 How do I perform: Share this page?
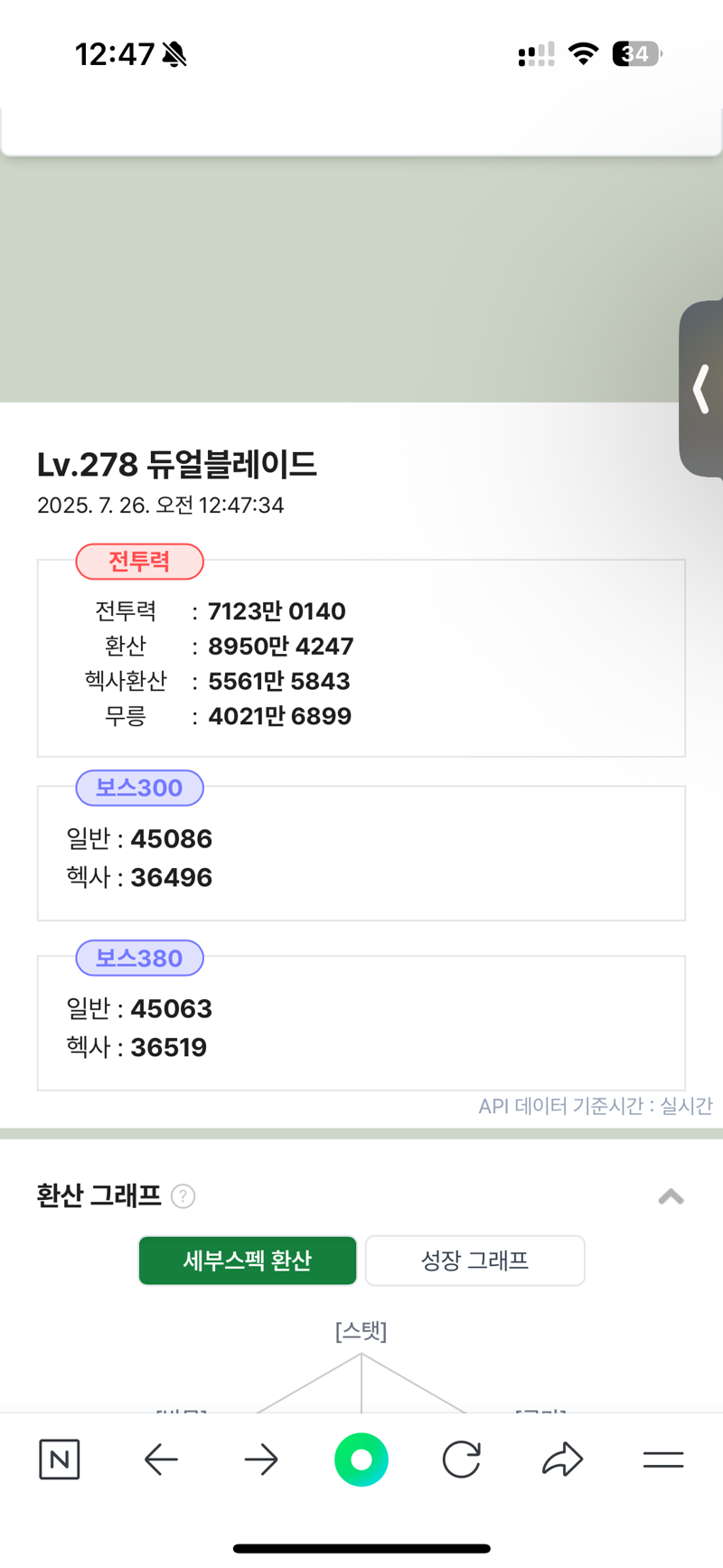(x=562, y=1459)
